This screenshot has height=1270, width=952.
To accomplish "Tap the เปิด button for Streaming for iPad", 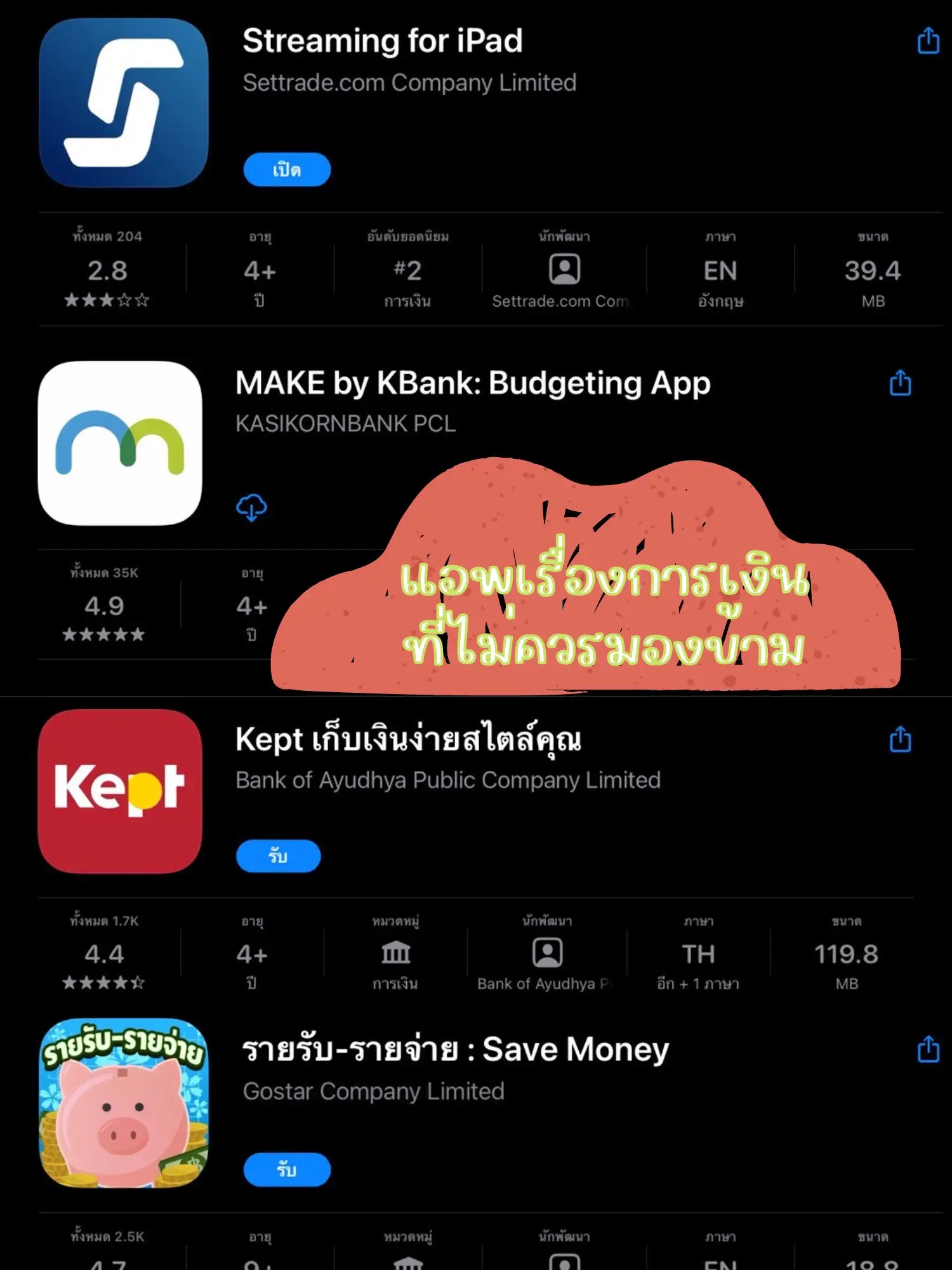I will click(x=287, y=169).
